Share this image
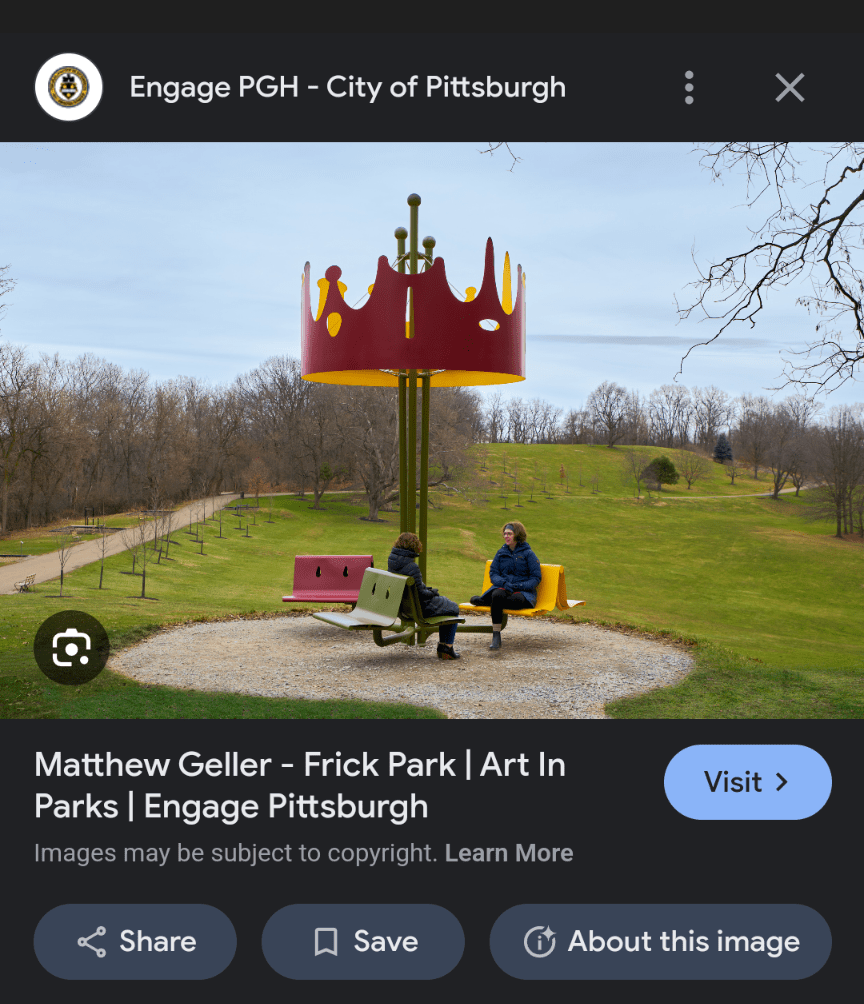The image size is (864, 1004). 135,941
